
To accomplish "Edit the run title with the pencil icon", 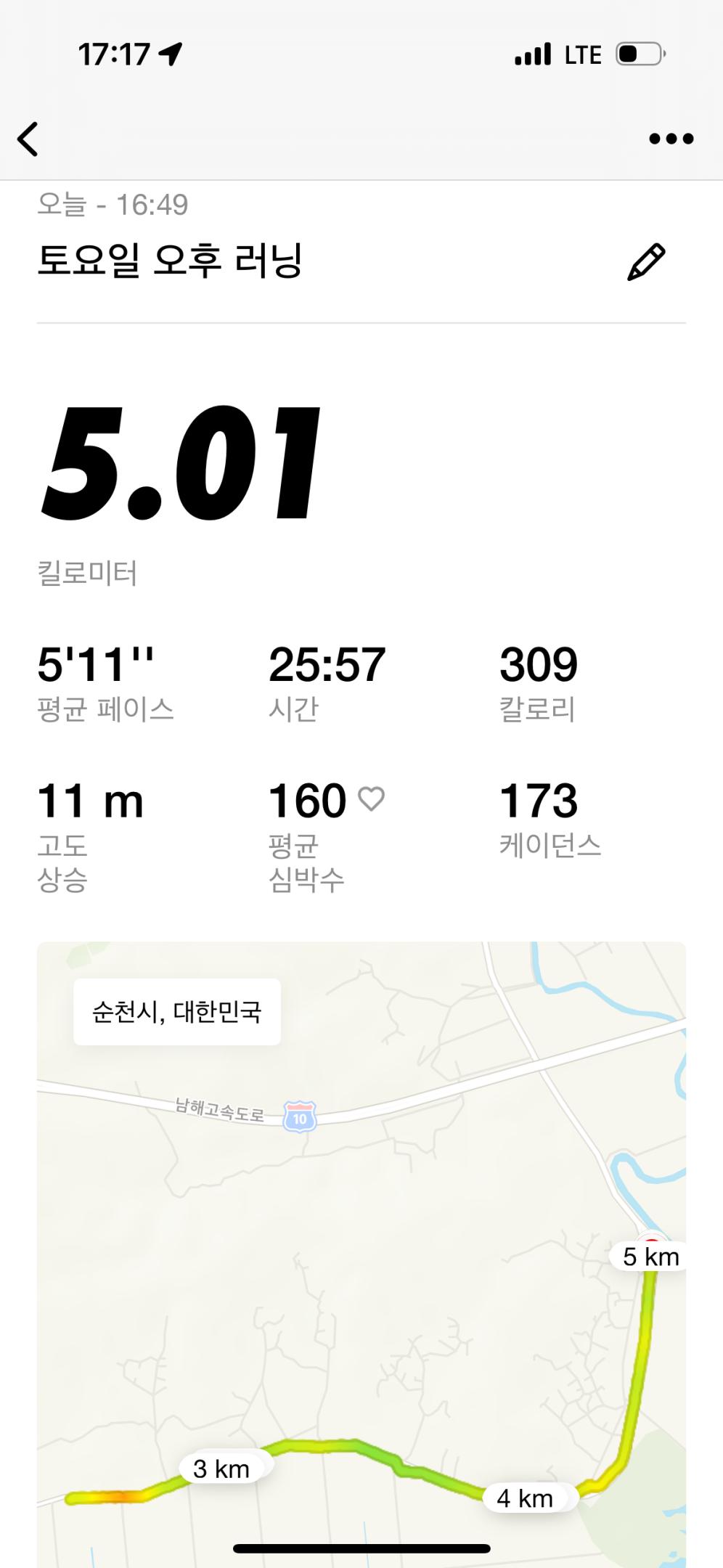I will [x=645, y=262].
